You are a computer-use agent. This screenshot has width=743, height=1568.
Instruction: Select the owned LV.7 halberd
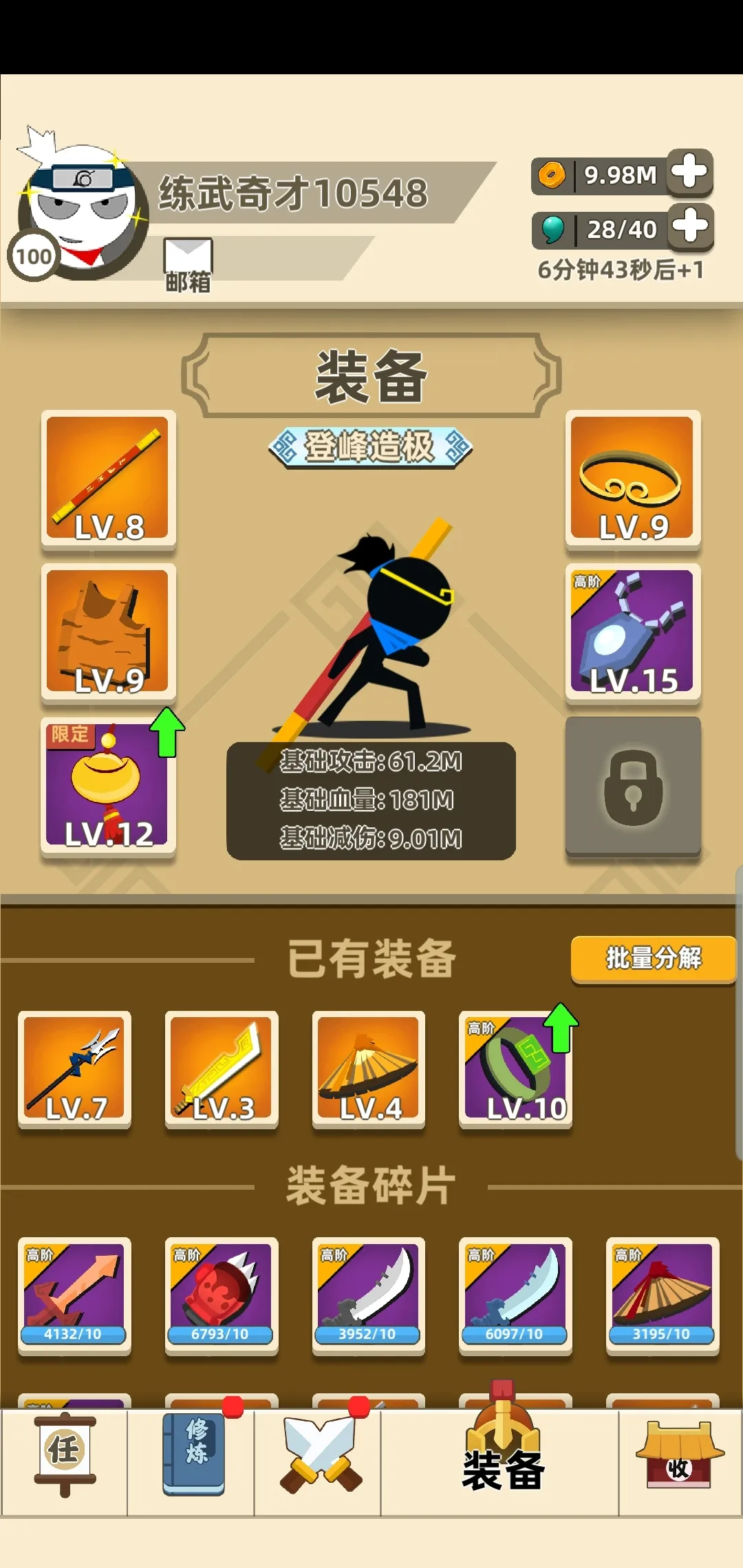[74, 1068]
